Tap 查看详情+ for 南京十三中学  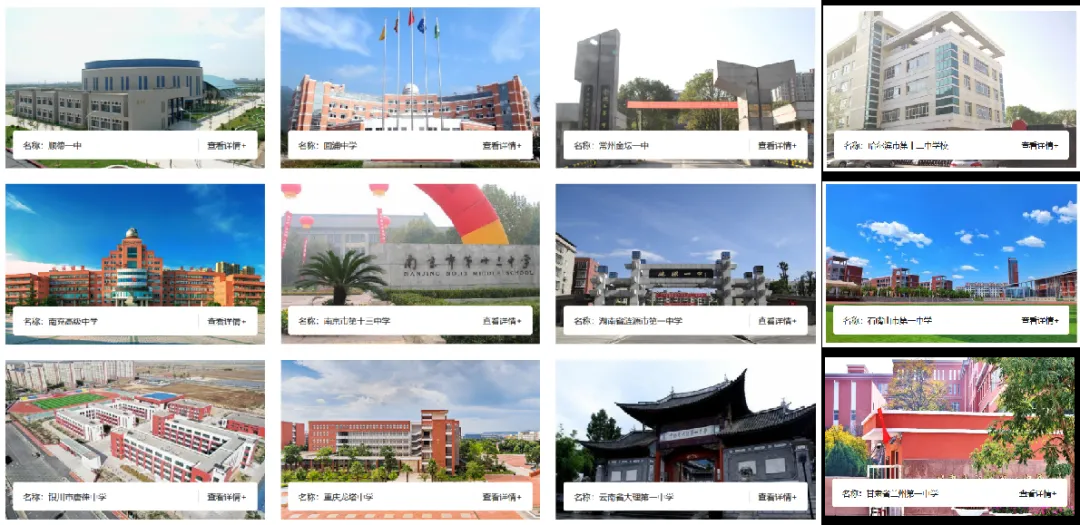click(x=501, y=321)
